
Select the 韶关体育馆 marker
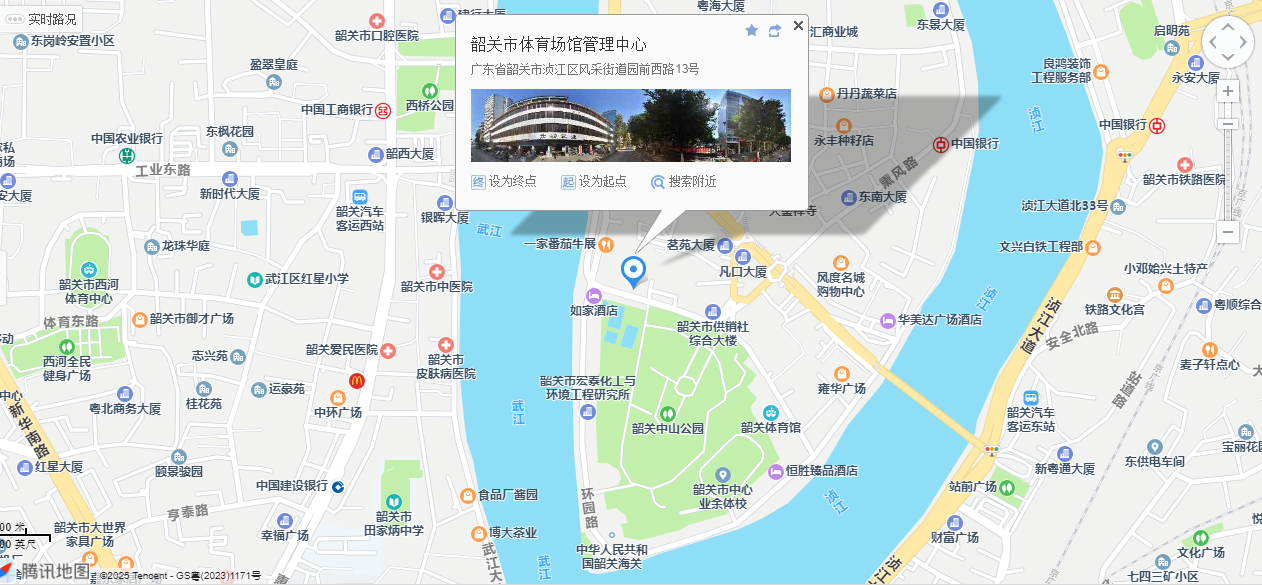pos(771,413)
